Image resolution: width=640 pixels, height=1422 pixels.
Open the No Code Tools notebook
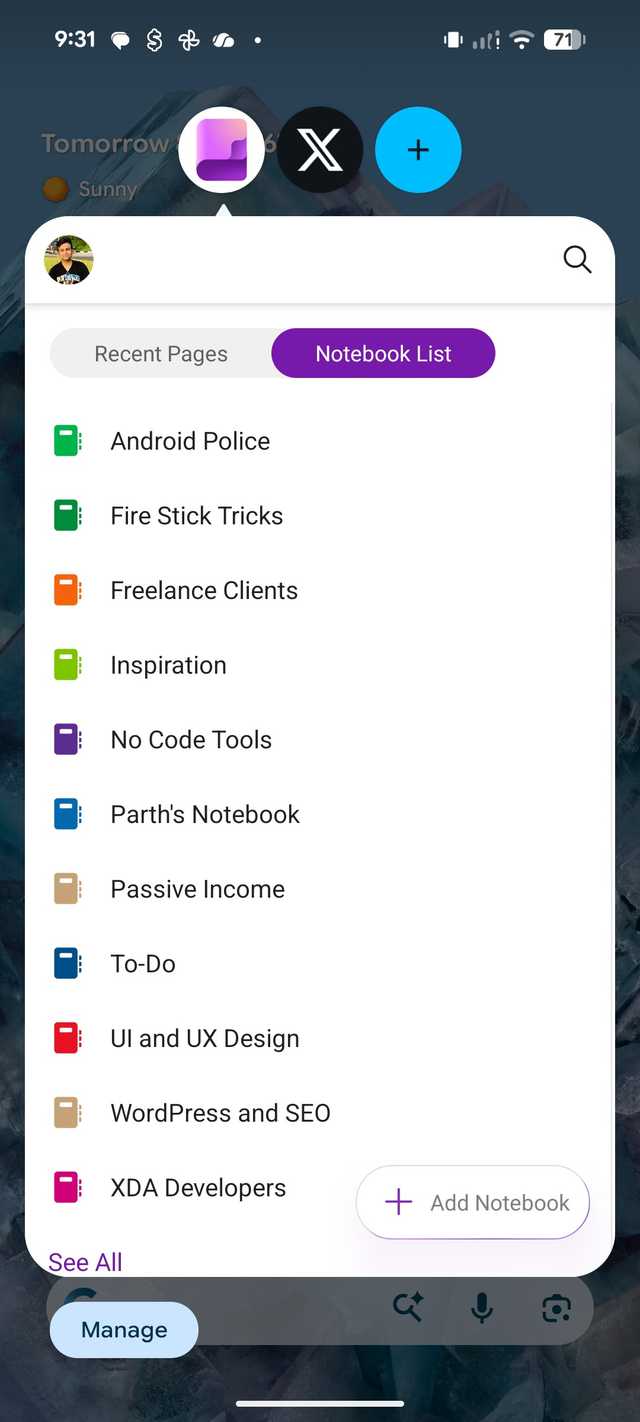click(x=191, y=740)
